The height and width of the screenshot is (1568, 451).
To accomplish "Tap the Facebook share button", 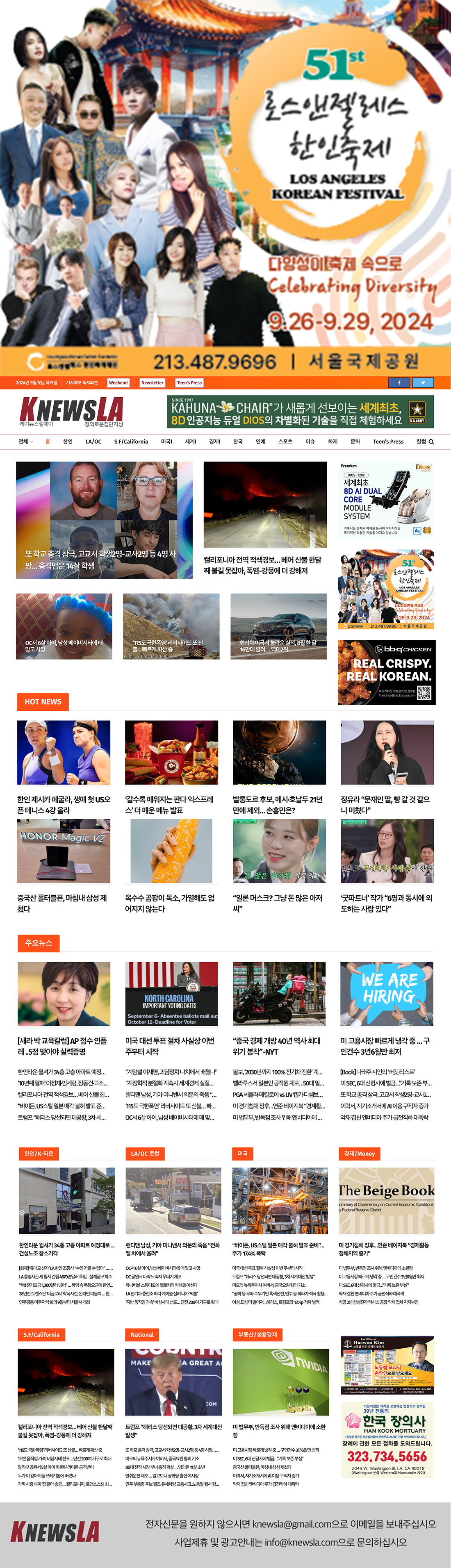I will (x=399, y=383).
